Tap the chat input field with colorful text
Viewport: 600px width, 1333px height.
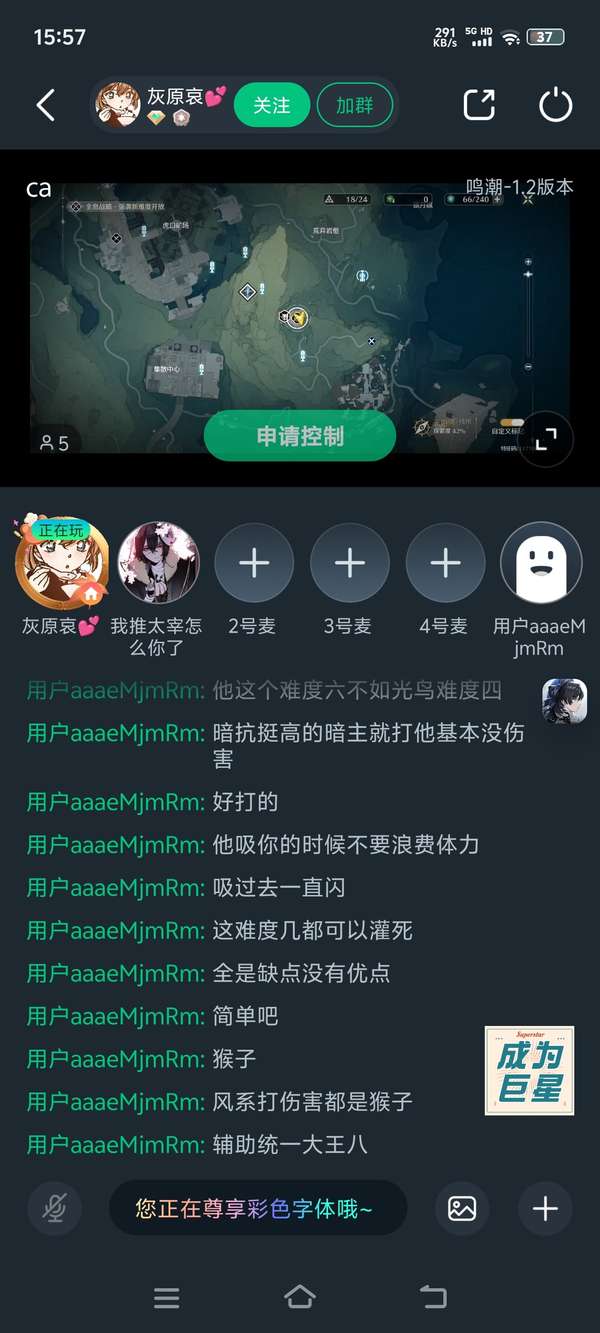(257, 1208)
